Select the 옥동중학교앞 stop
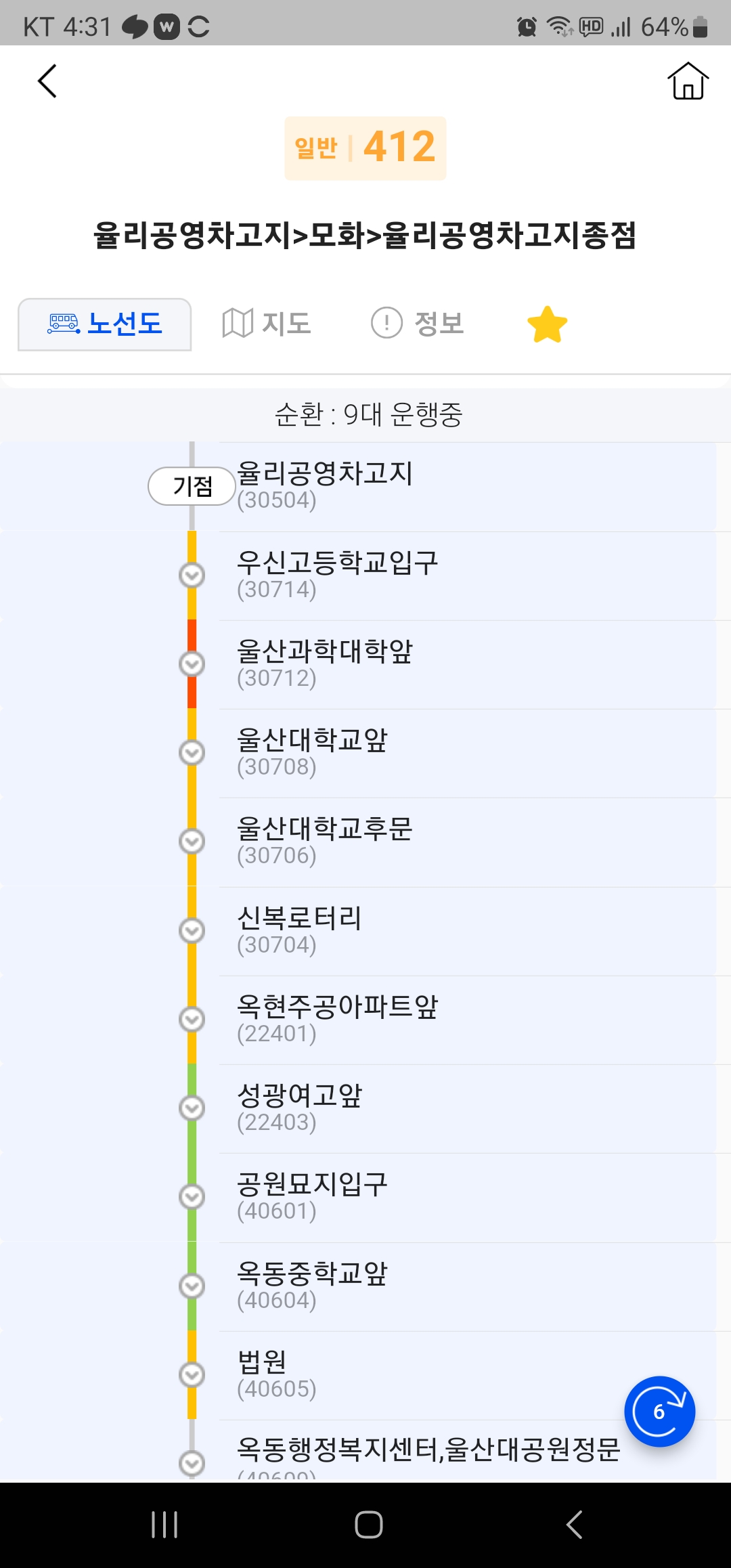731x1568 pixels. tap(312, 1286)
